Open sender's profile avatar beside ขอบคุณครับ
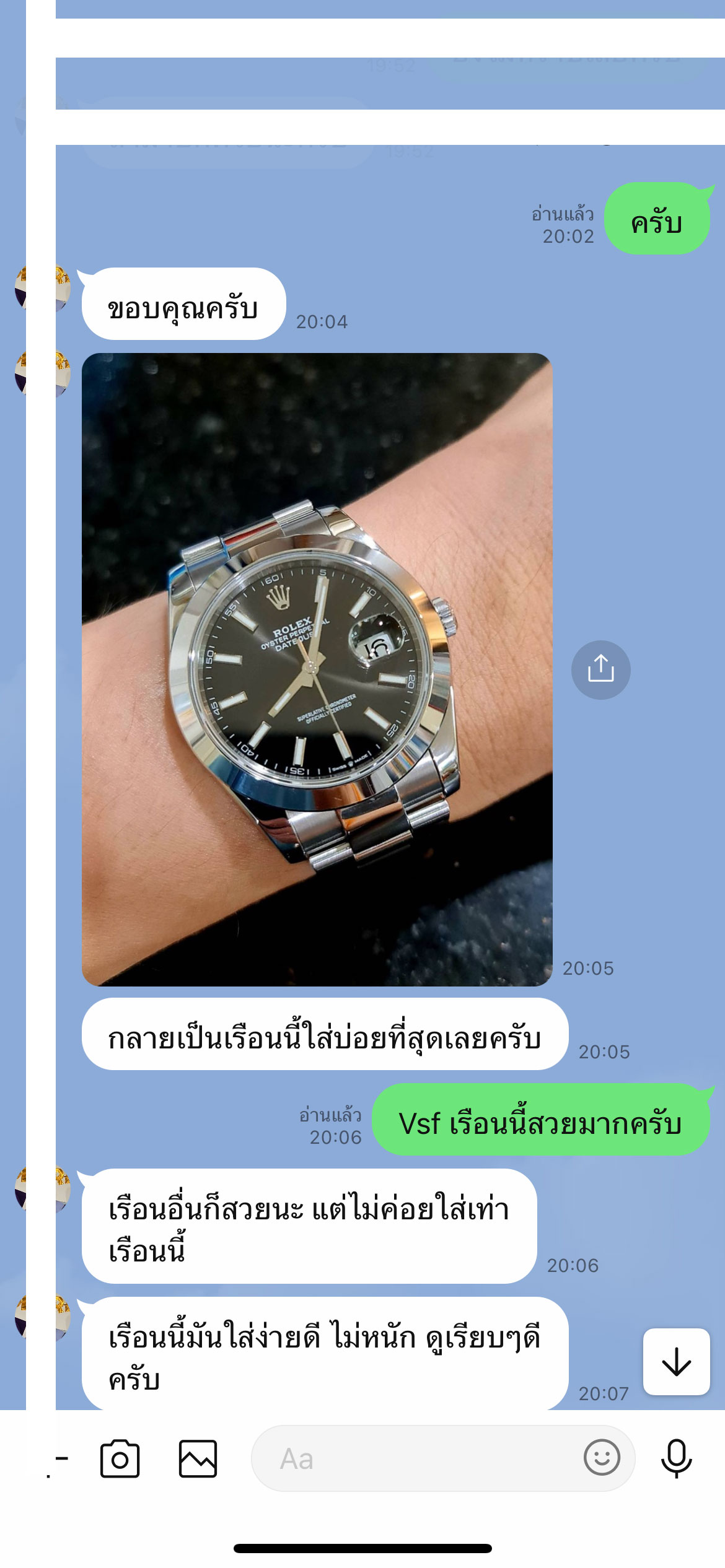The height and width of the screenshot is (1568, 725). 42,288
